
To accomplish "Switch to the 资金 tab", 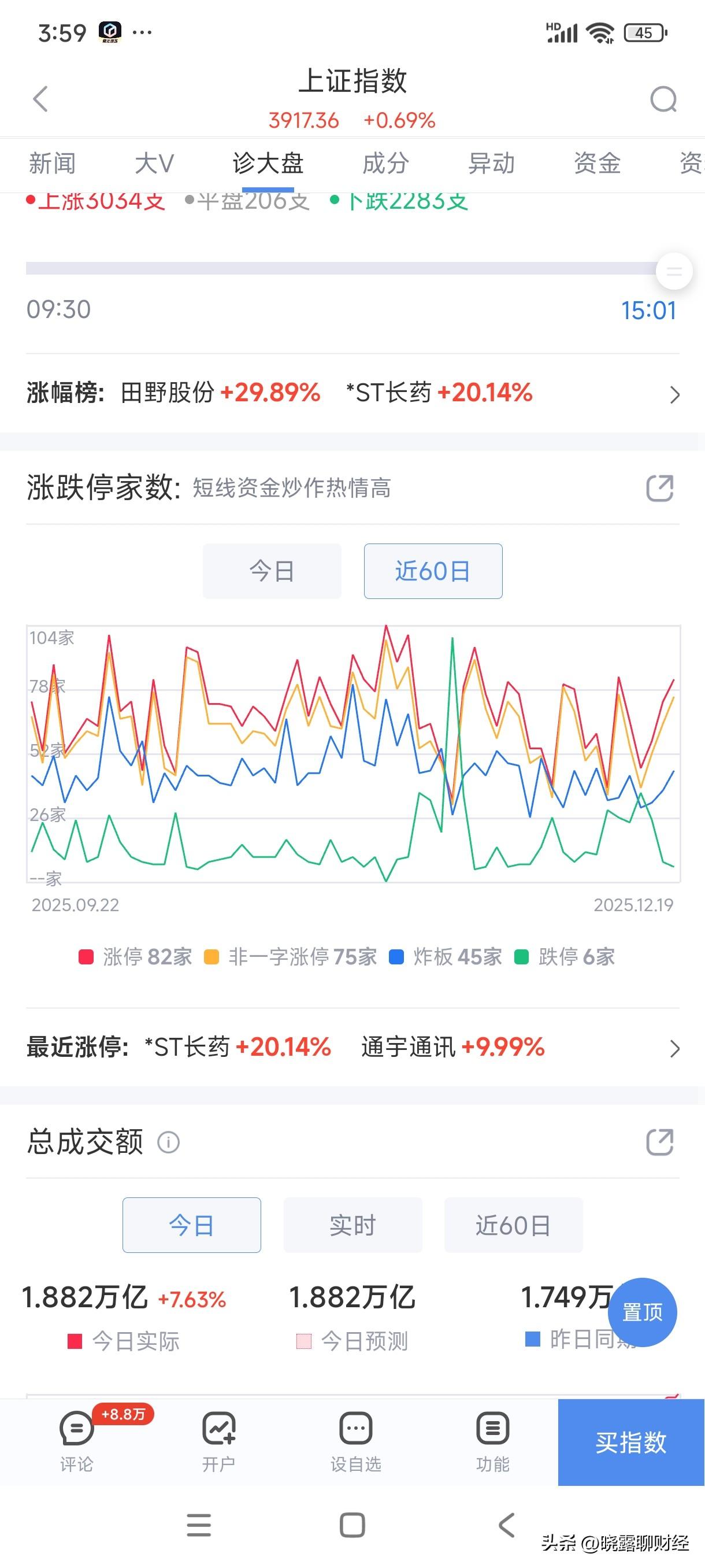I will pyautogui.click(x=598, y=164).
